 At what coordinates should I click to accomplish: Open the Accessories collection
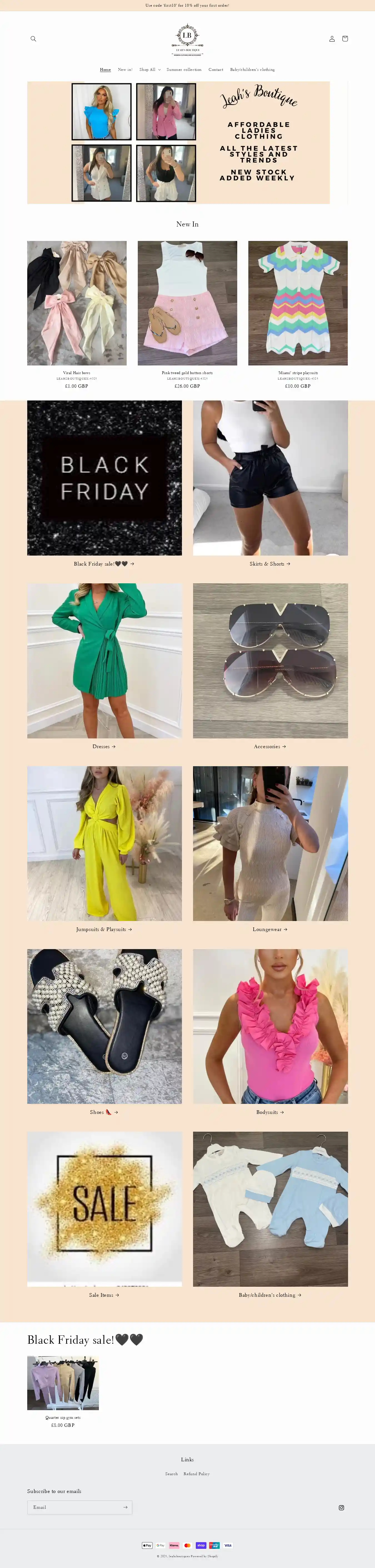(270, 746)
